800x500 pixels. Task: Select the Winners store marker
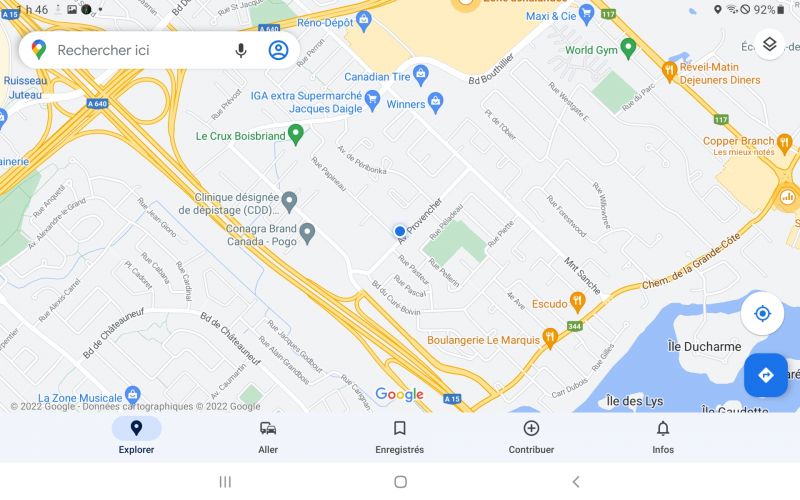click(435, 101)
